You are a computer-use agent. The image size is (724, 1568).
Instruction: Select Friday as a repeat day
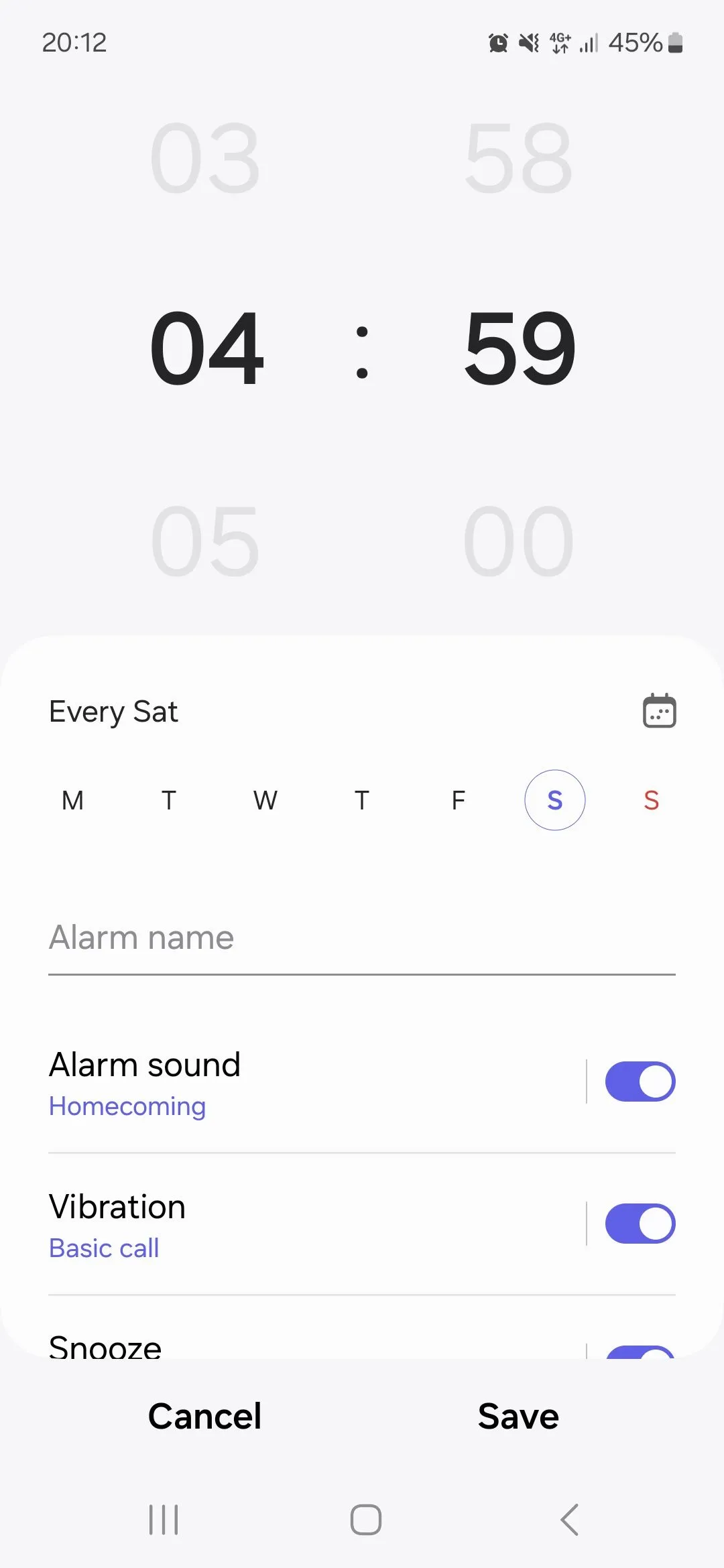click(x=459, y=800)
